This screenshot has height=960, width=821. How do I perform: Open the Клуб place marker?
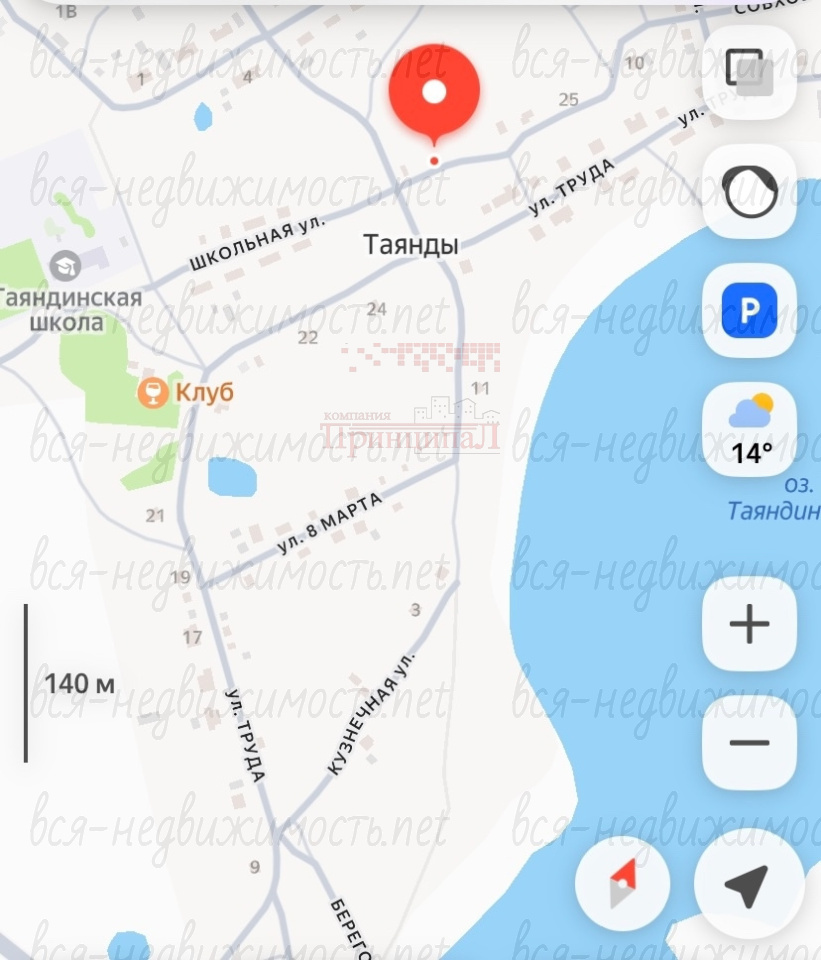(153, 392)
